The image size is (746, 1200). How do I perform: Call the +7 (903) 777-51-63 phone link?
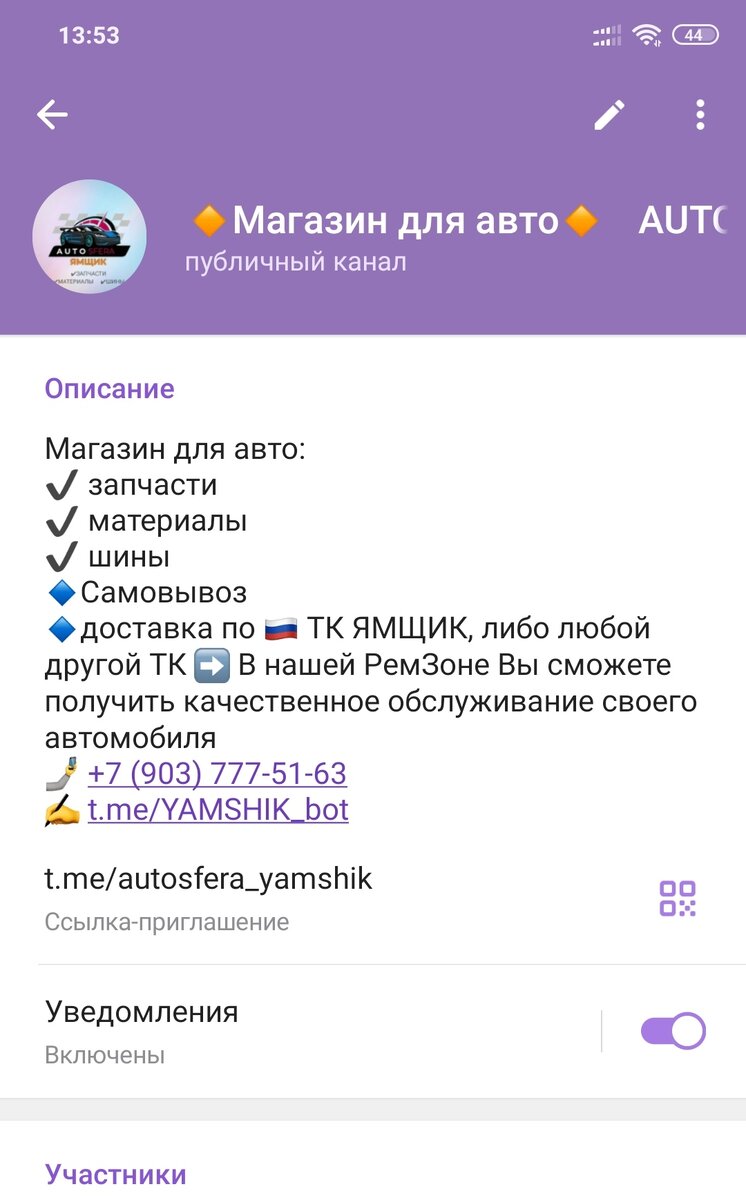214,774
